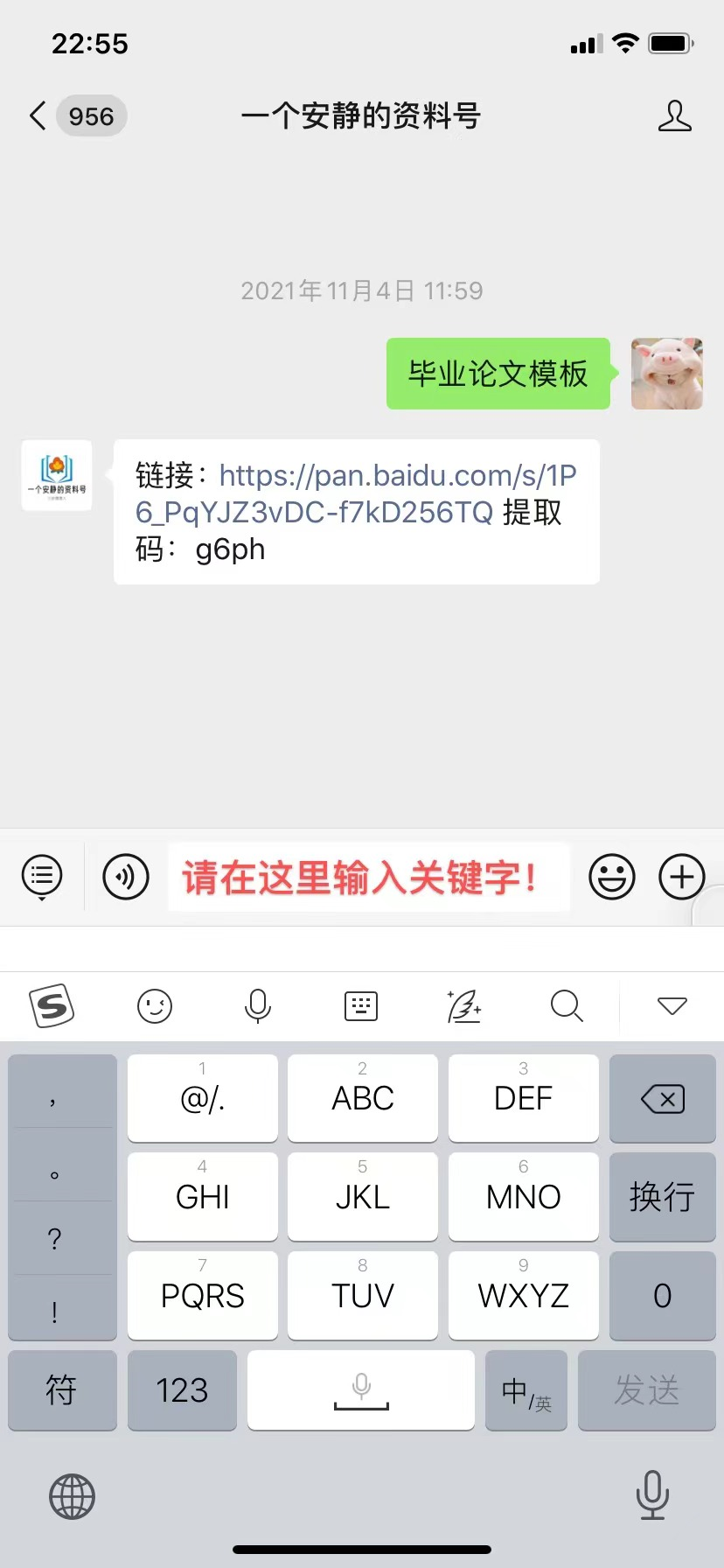The width and height of the screenshot is (724, 1568).
Task: Open the chat shortcut menu icon on the left
Action: coord(41,877)
